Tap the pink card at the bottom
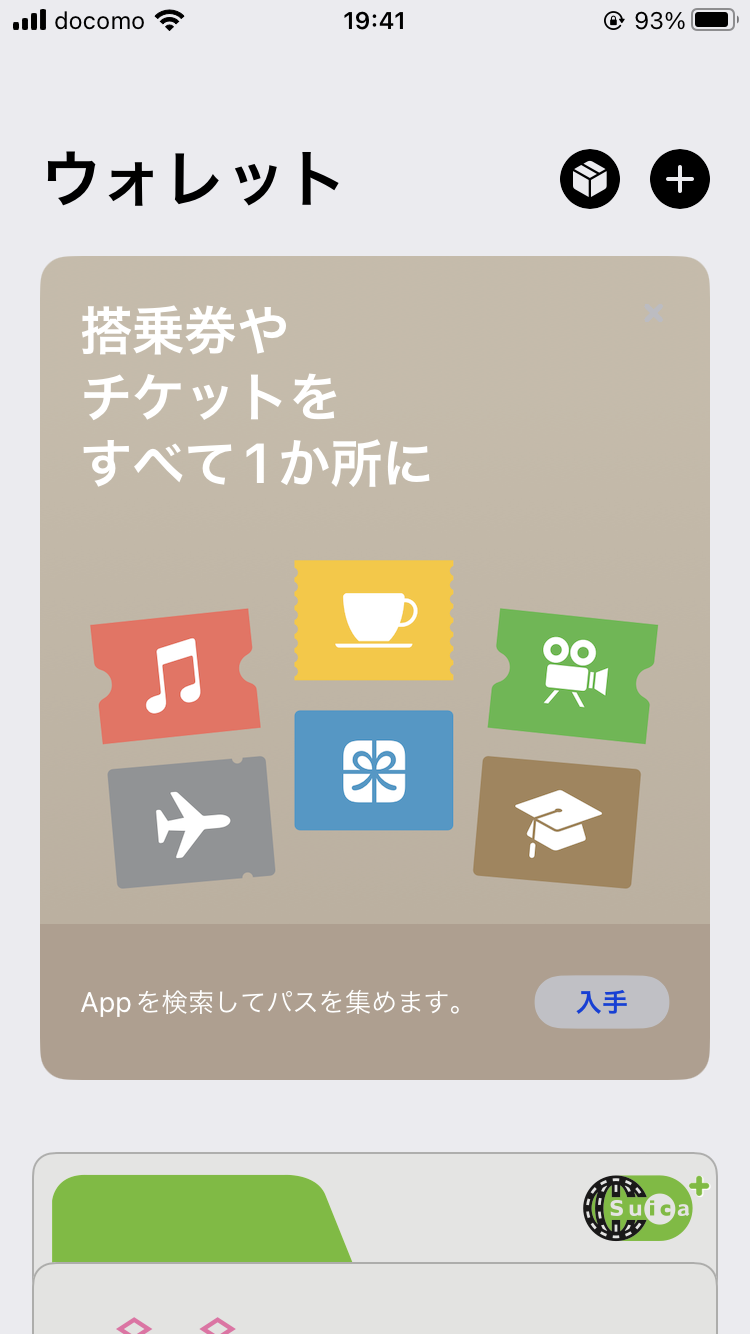This screenshot has width=750, height=1334. tap(375, 1310)
